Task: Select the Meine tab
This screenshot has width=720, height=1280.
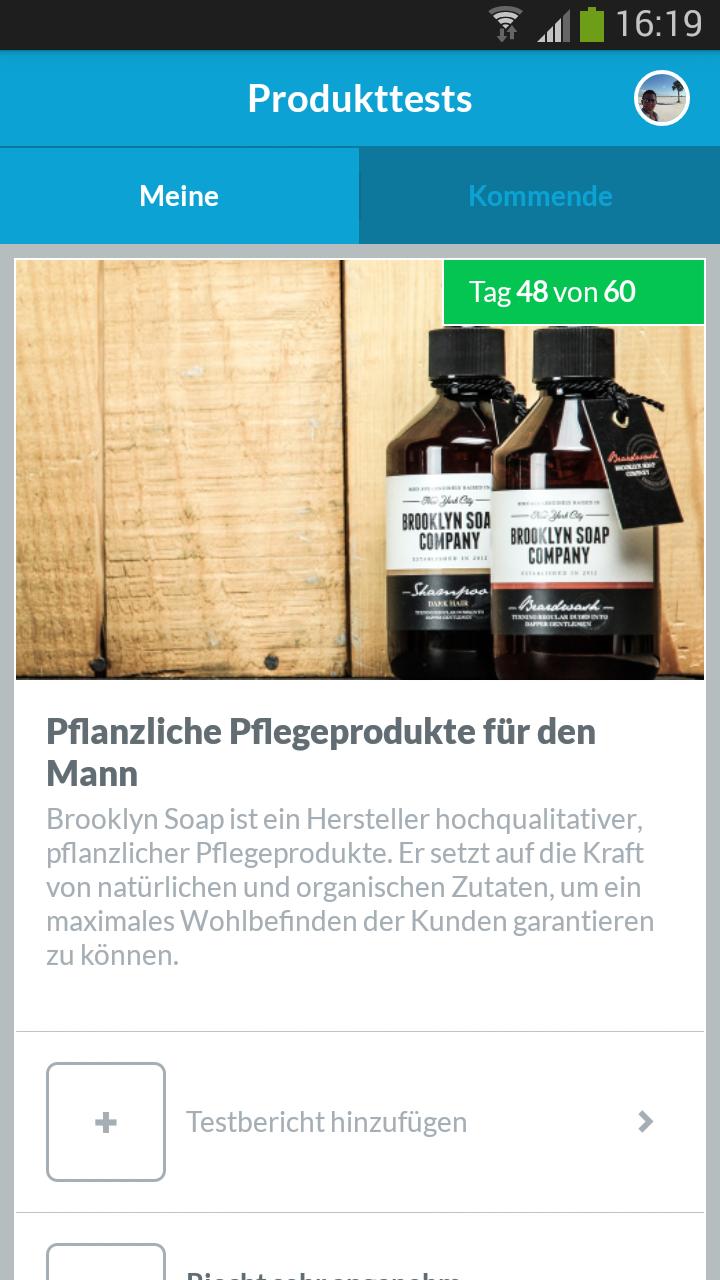Action: point(179,196)
